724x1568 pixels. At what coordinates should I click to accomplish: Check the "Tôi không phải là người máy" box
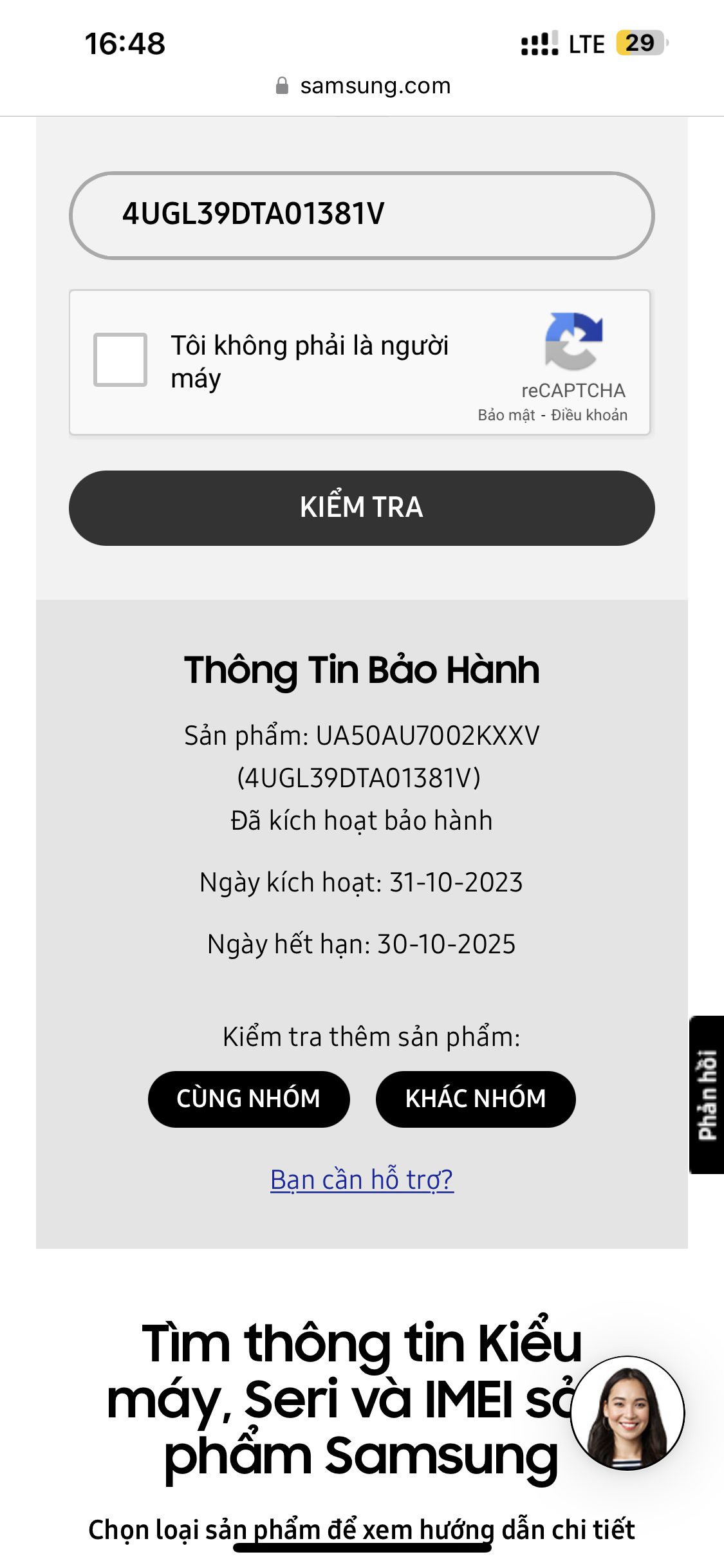pos(120,360)
